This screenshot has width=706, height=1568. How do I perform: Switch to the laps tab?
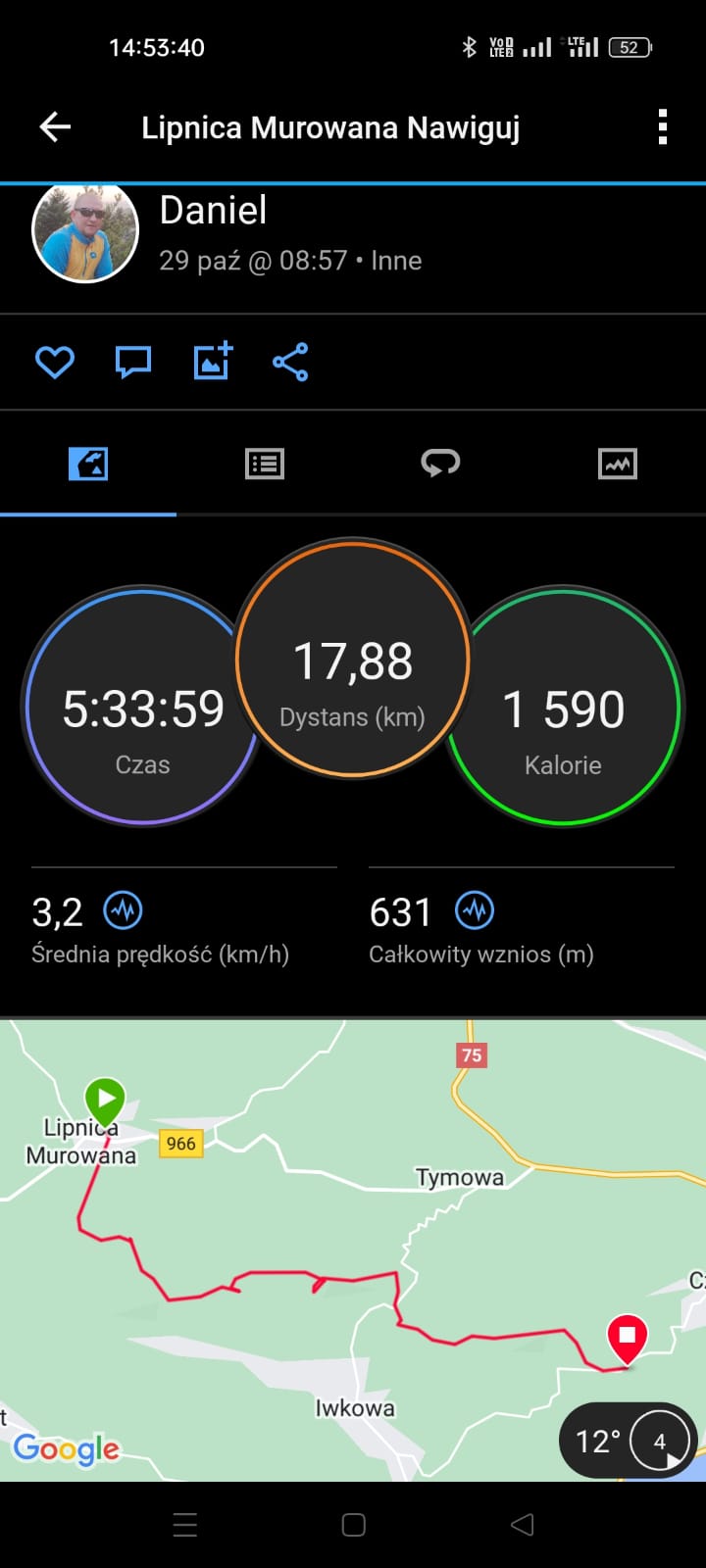[440, 463]
